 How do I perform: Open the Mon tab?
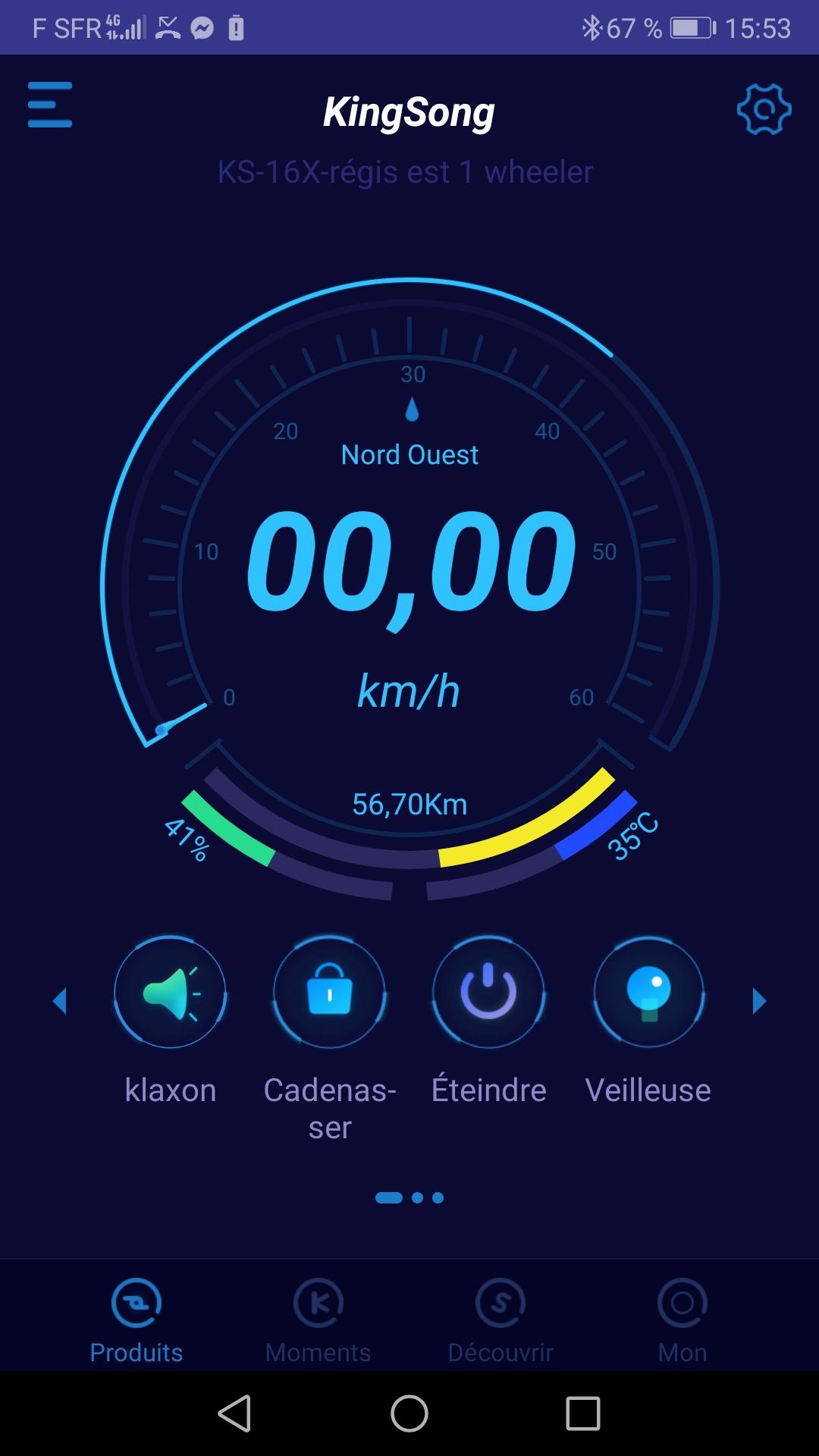point(682,1320)
